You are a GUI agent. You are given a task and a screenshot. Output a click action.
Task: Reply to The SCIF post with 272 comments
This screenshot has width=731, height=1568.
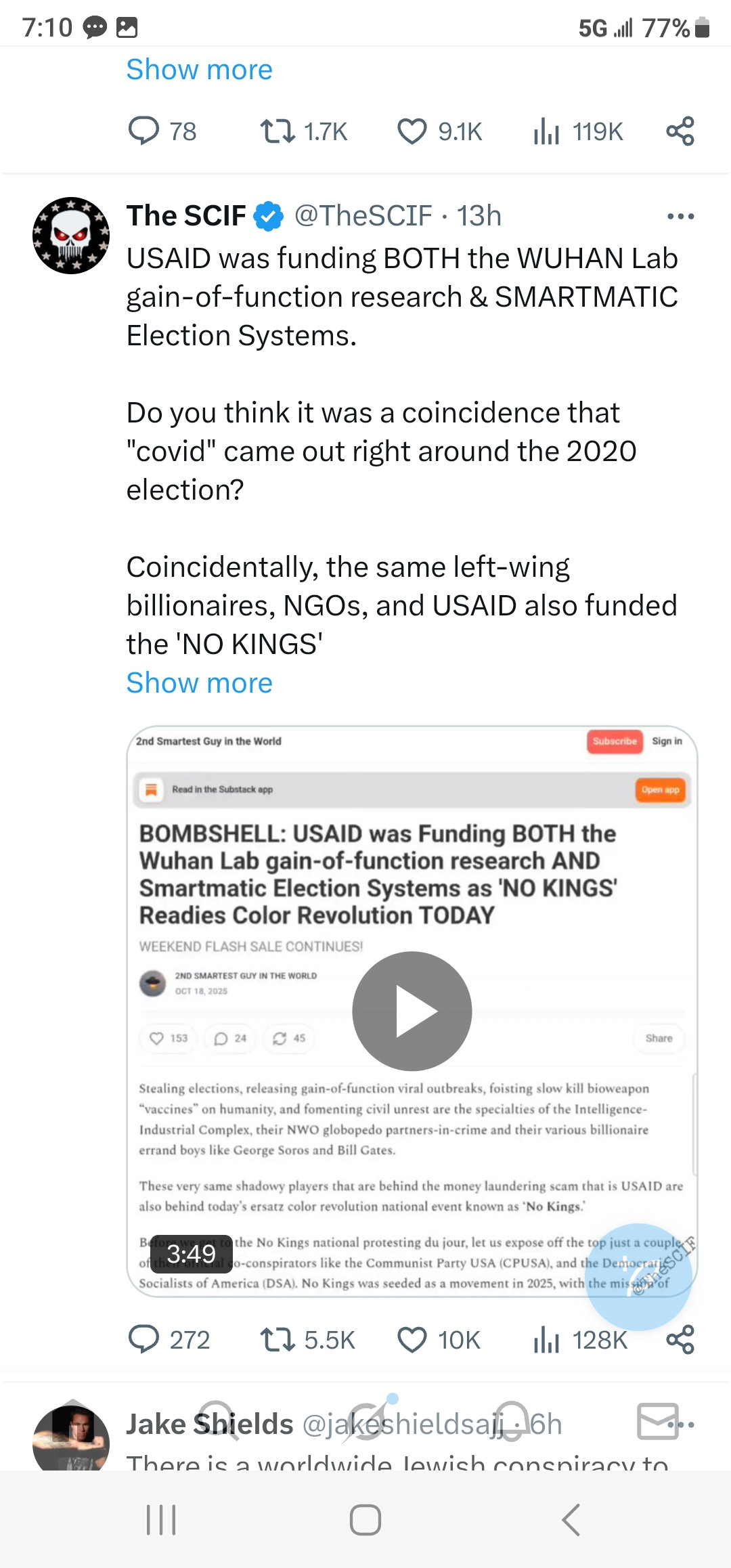[x=144, y=1339]
